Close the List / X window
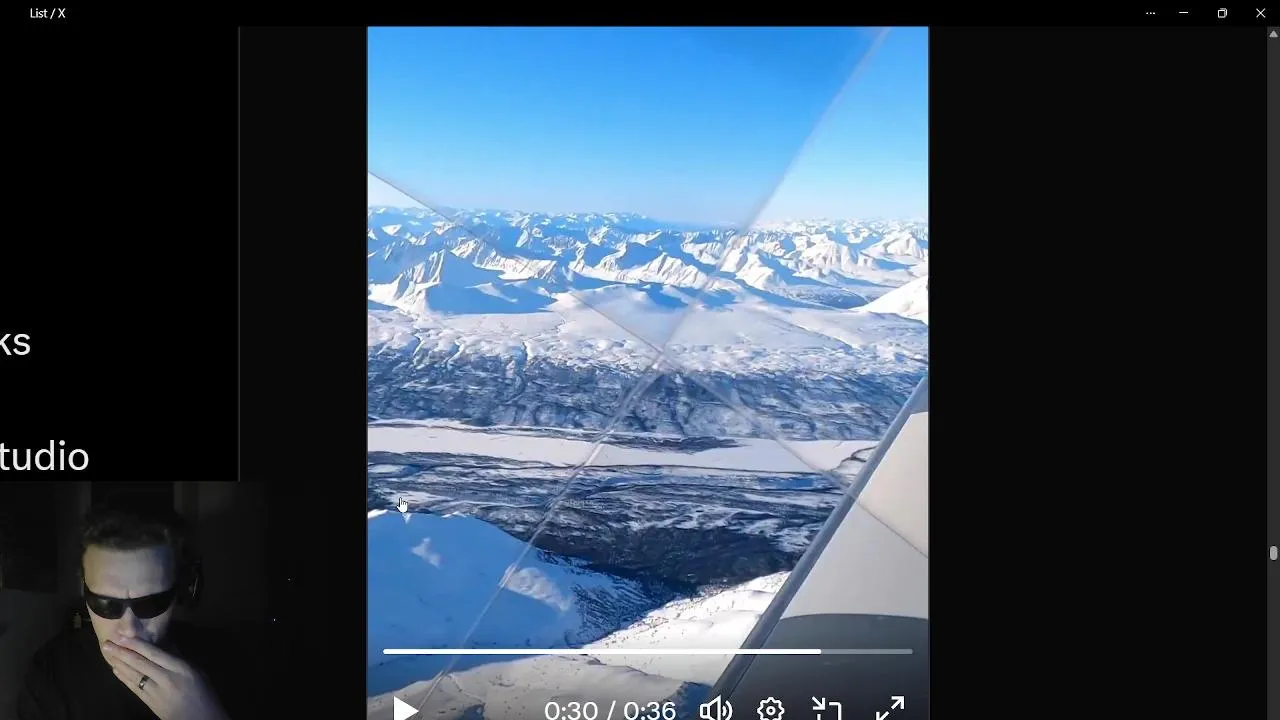 (1260, 13)
